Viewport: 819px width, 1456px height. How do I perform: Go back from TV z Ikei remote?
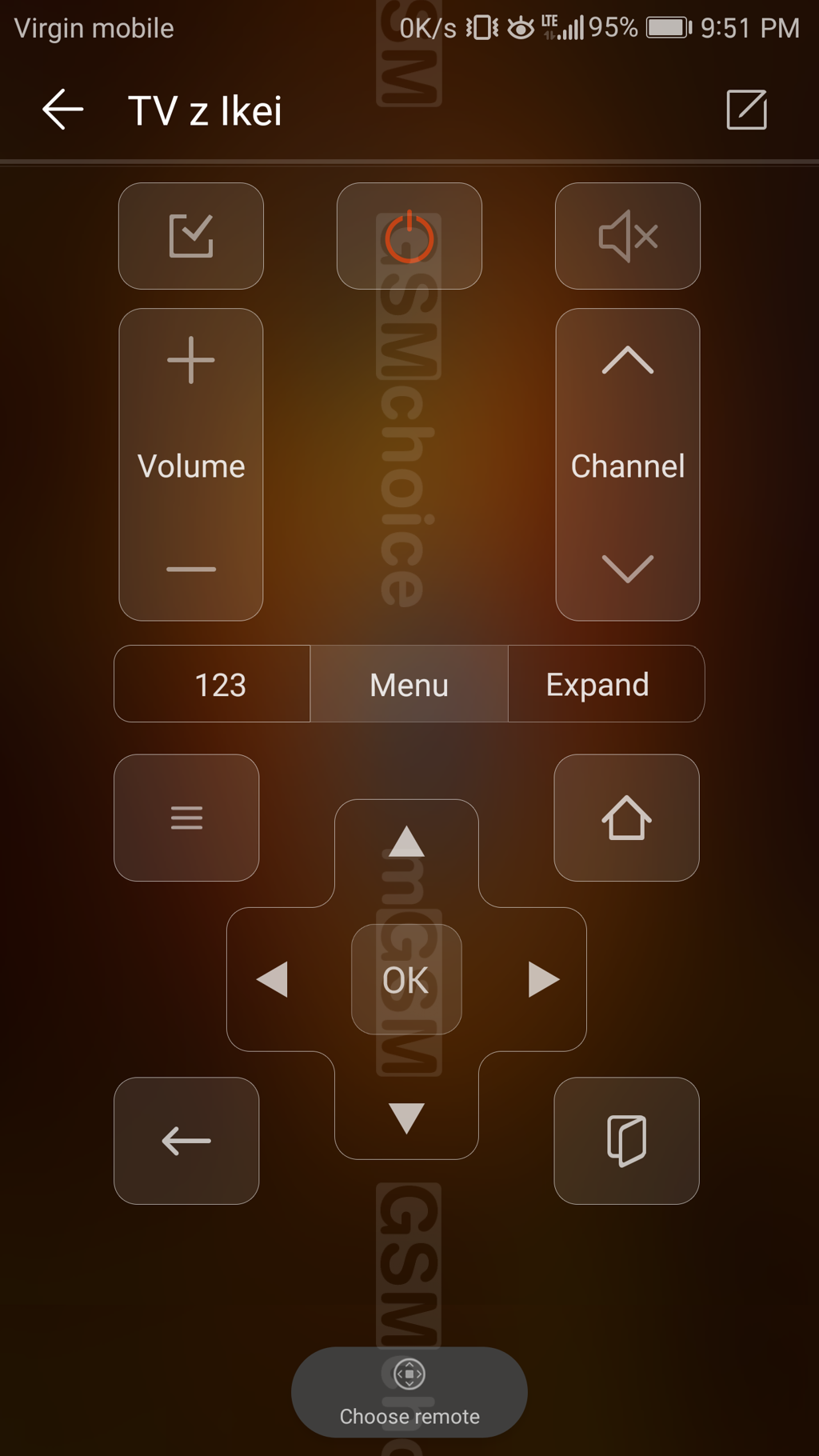(x=62, y=110)
